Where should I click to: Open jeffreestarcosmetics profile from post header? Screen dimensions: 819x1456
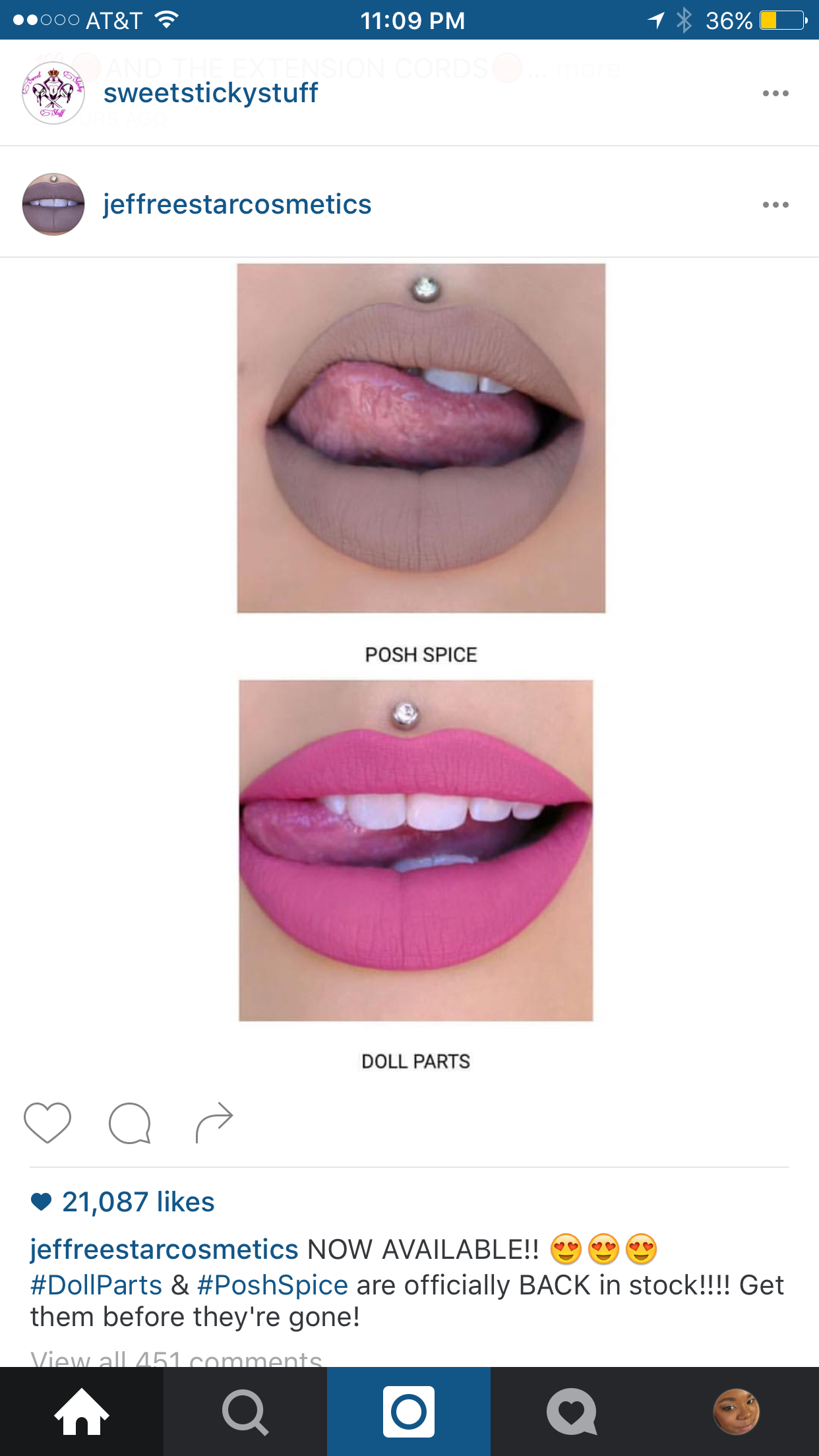point(237,204)
